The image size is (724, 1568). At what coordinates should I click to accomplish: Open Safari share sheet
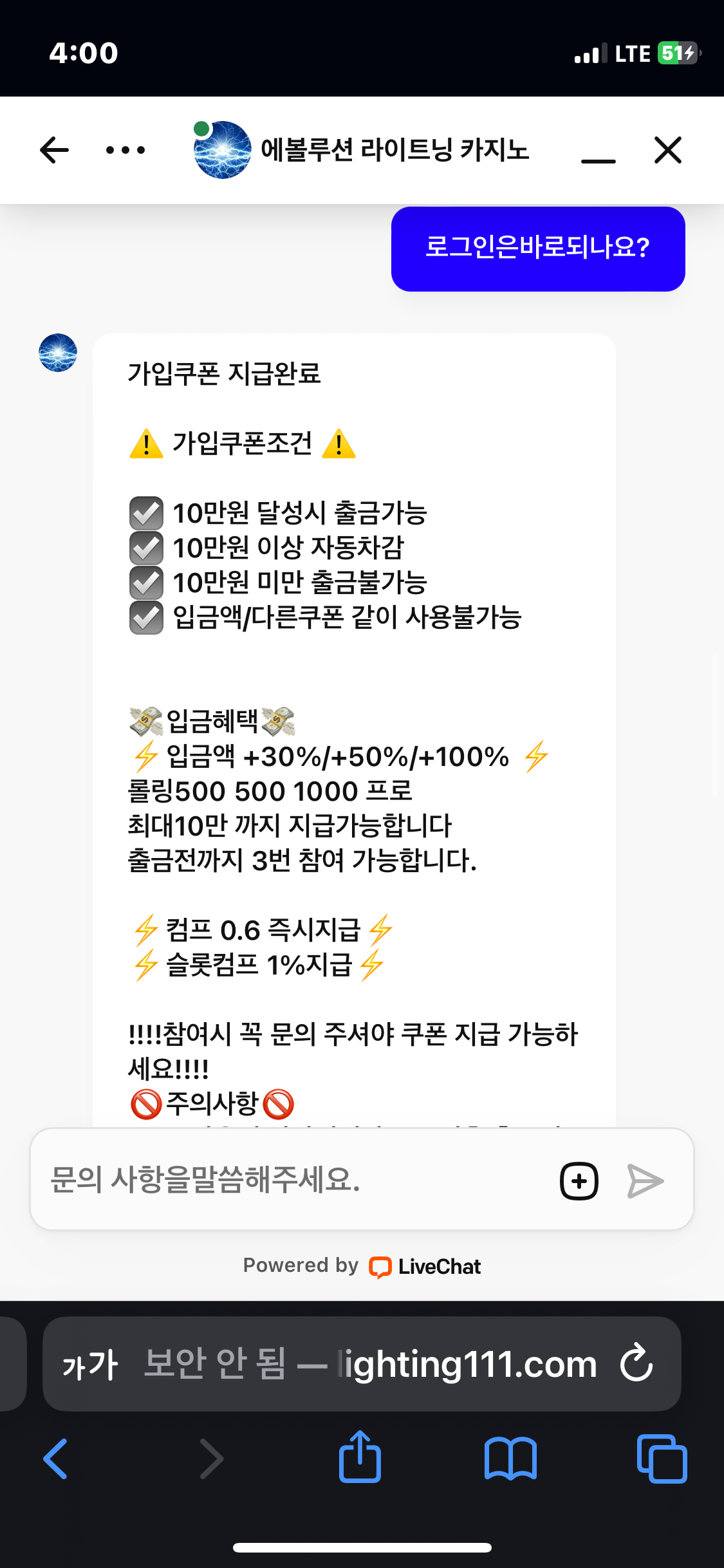pos(360,1456)
